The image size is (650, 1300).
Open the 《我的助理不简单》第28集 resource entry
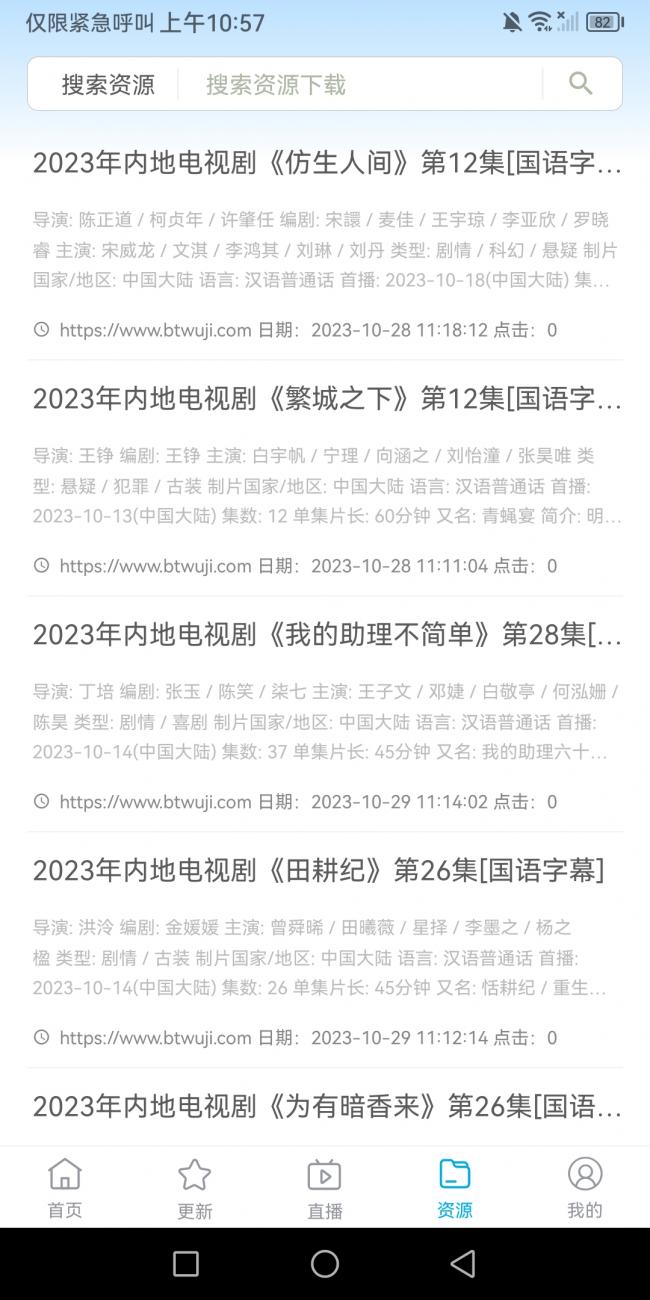point(326,715)
